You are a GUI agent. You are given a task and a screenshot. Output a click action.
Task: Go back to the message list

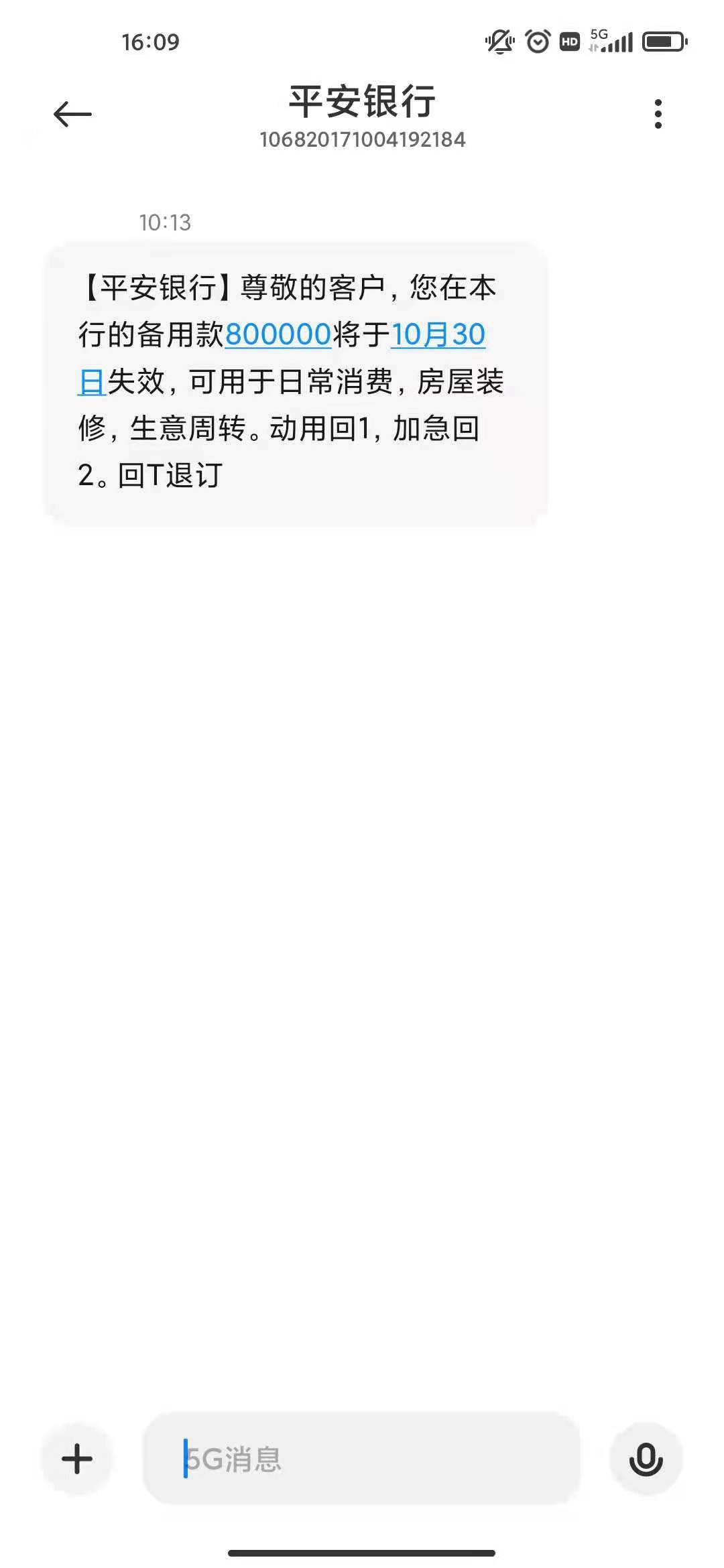[x=72, y=115]
